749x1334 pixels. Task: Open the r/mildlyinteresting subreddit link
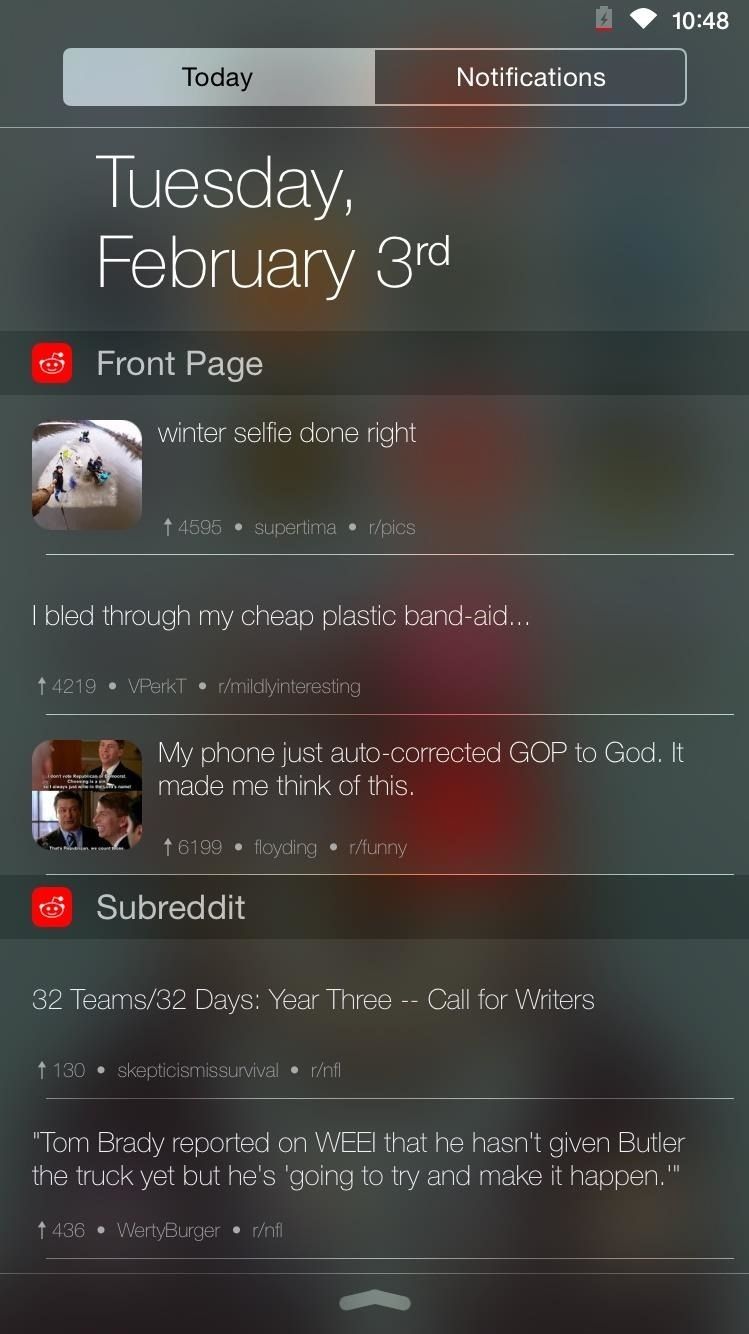(x=290, y=686)
